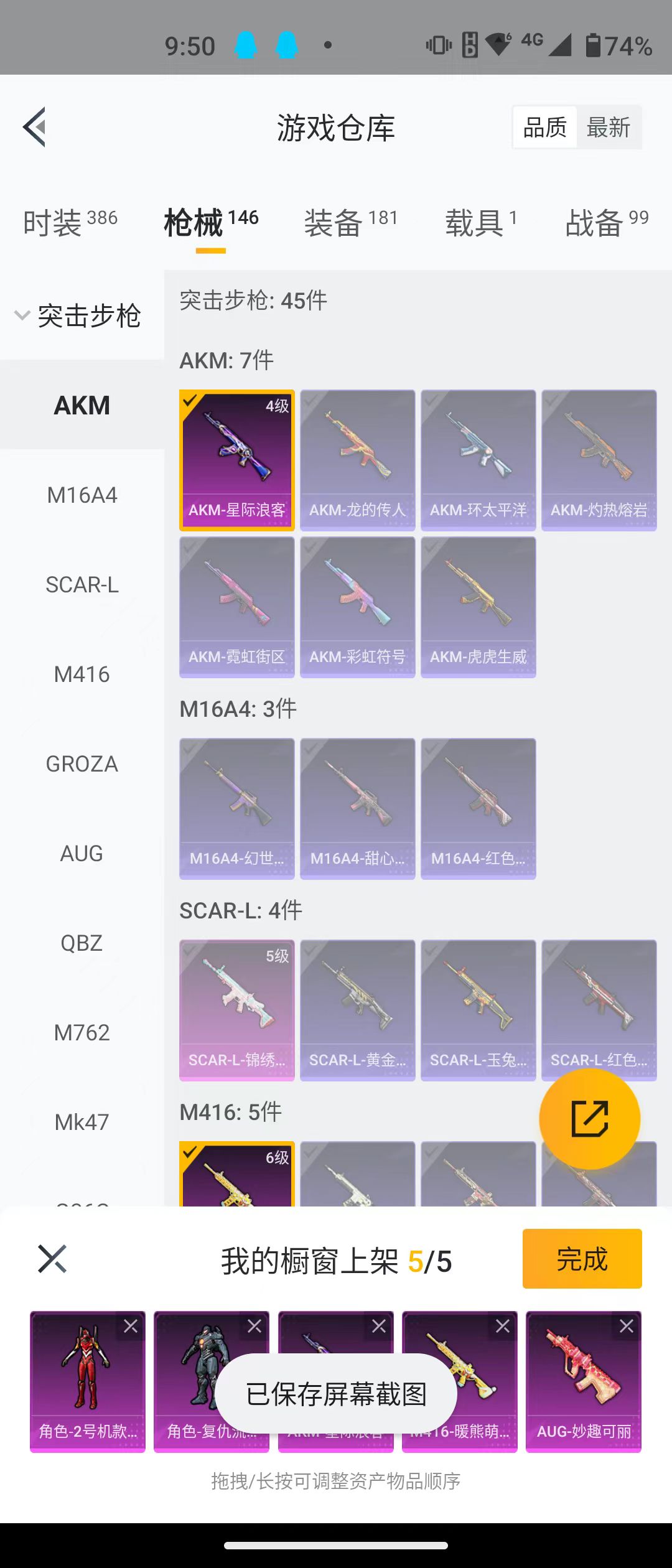Select the SCAR-L-锦绣 item
Image resolution: width=672 pixels, height=1568 pixels.
(236, 1010)
